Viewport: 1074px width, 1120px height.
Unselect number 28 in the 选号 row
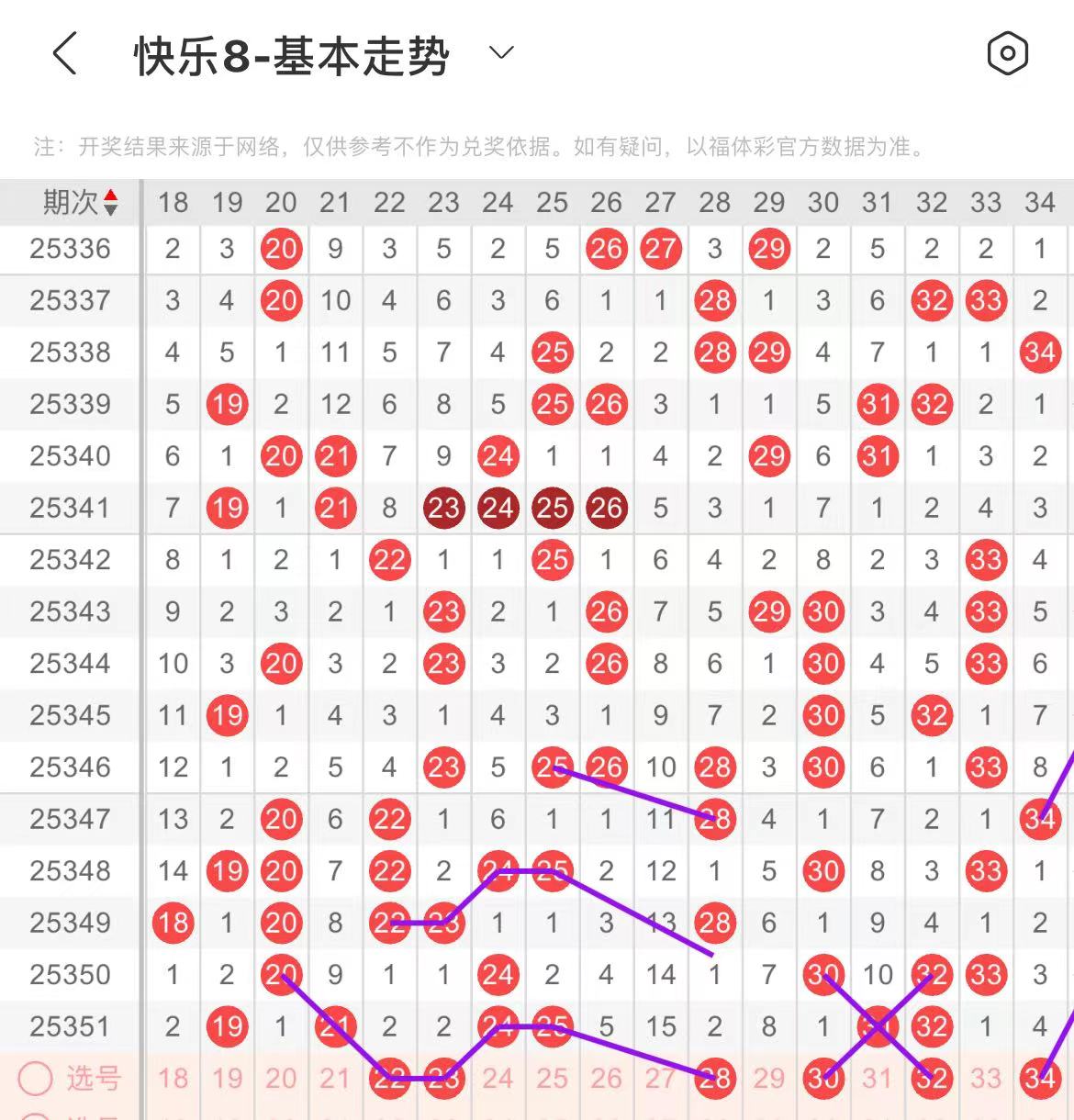pos(714,1079)
